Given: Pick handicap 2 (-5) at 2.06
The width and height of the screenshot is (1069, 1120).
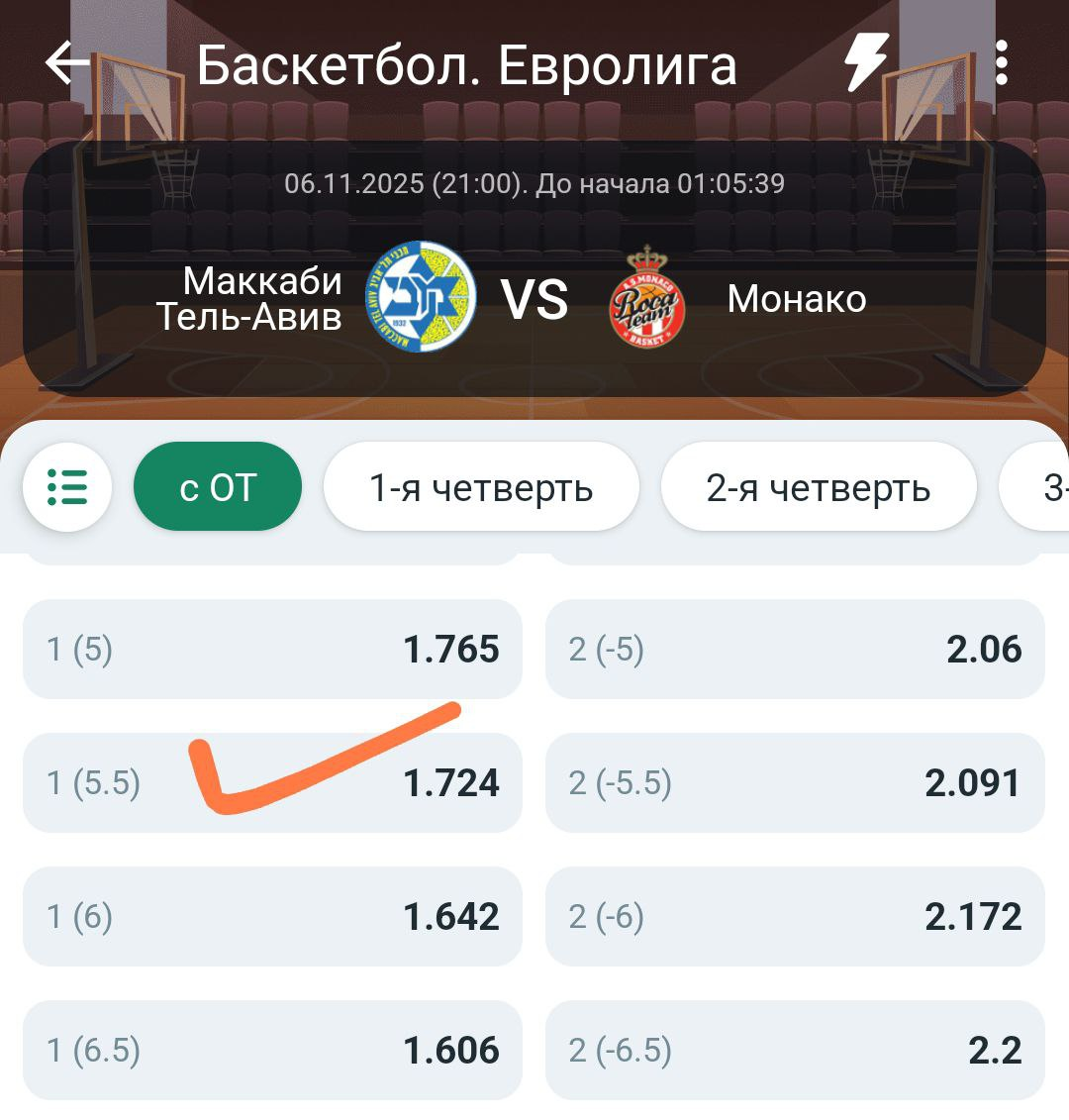Looking at the screenshot, I should click(x=795, y=650).
